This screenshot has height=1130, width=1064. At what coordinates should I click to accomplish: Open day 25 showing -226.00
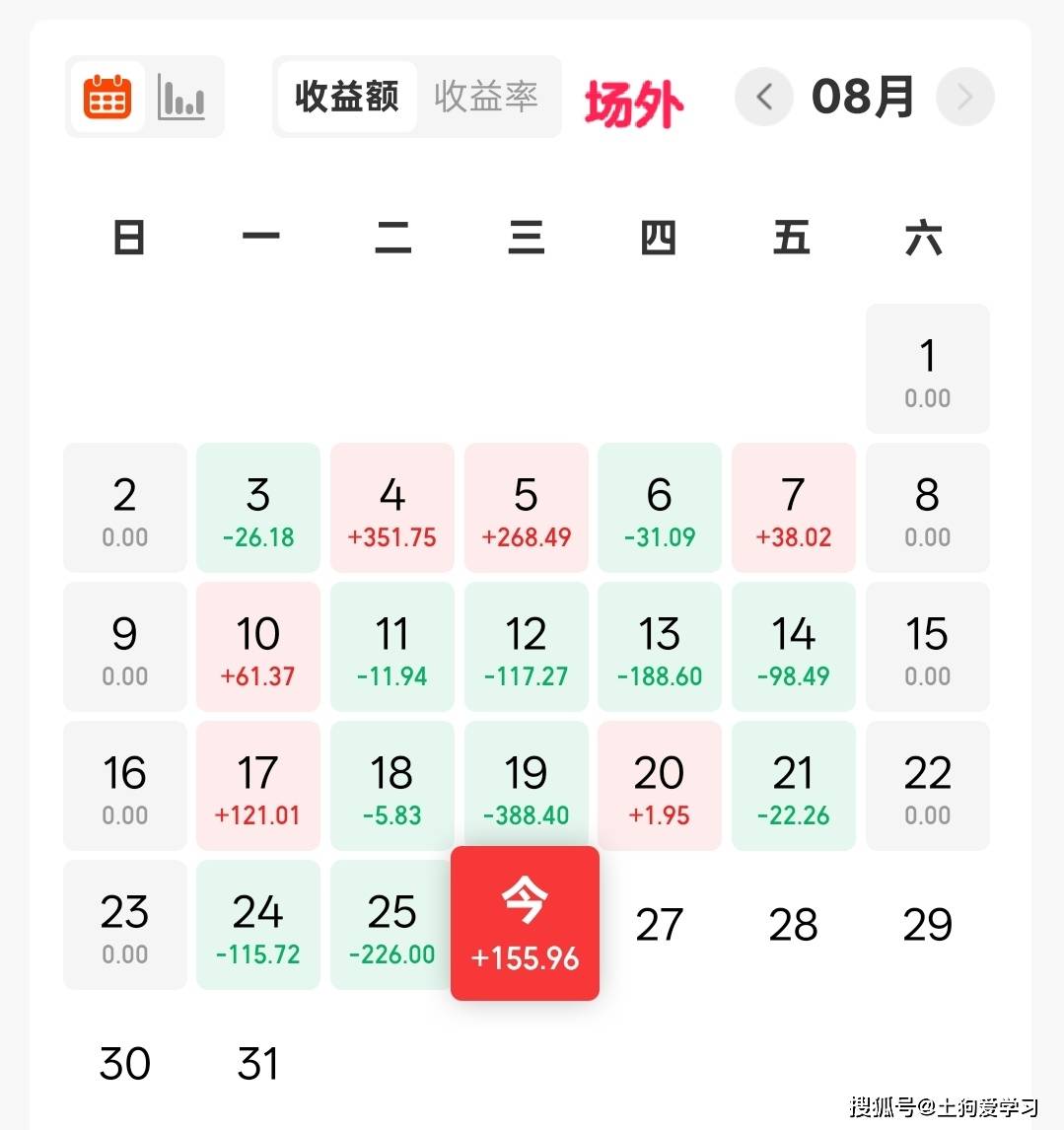point(390,925)
